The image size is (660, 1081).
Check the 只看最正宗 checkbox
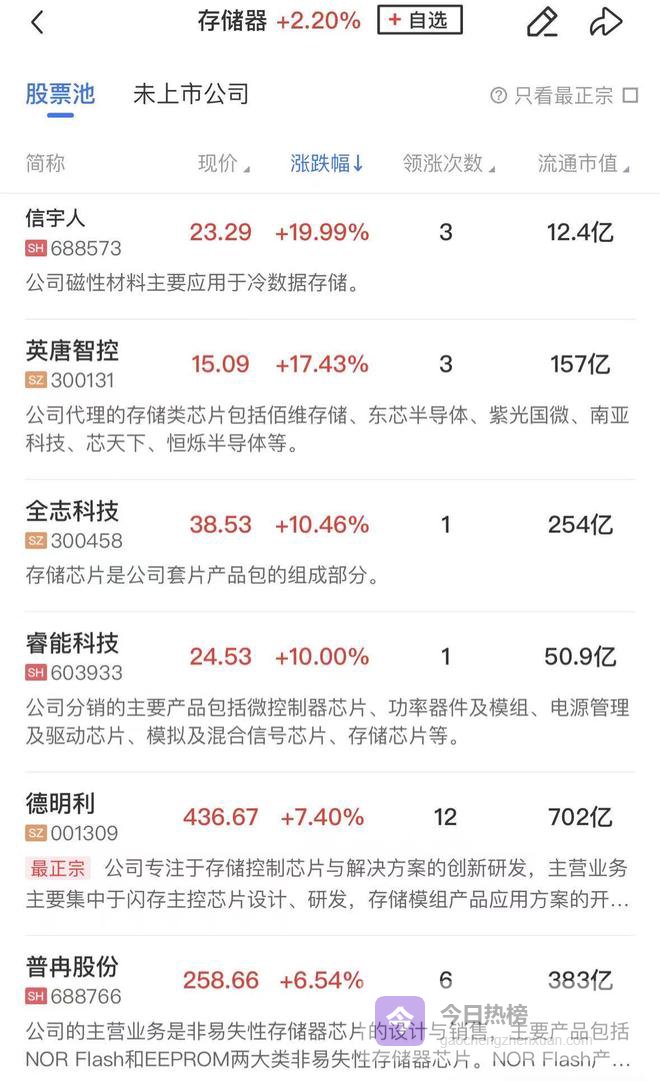coord(630,96)
